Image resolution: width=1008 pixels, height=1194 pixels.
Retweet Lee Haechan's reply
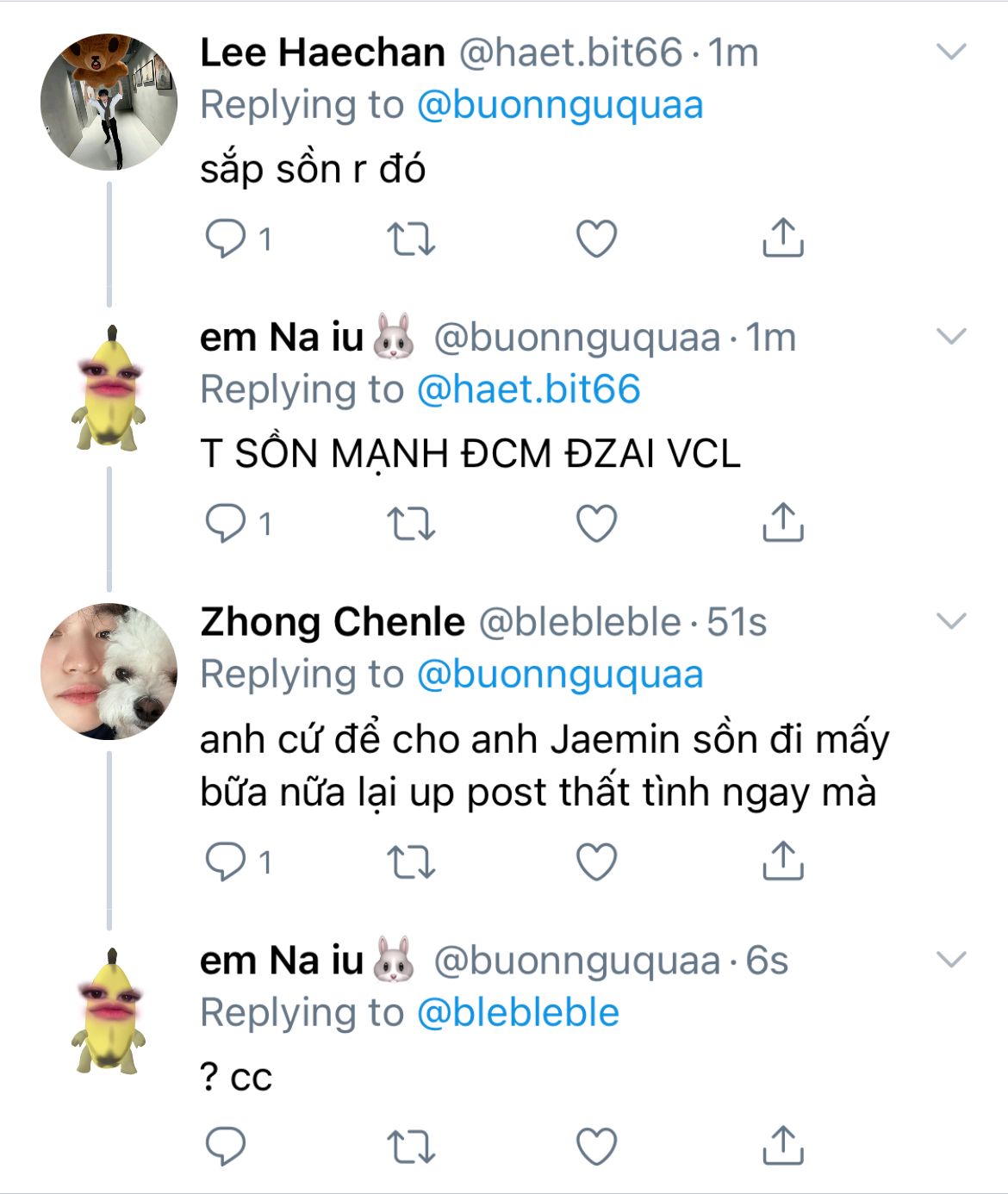410,239
